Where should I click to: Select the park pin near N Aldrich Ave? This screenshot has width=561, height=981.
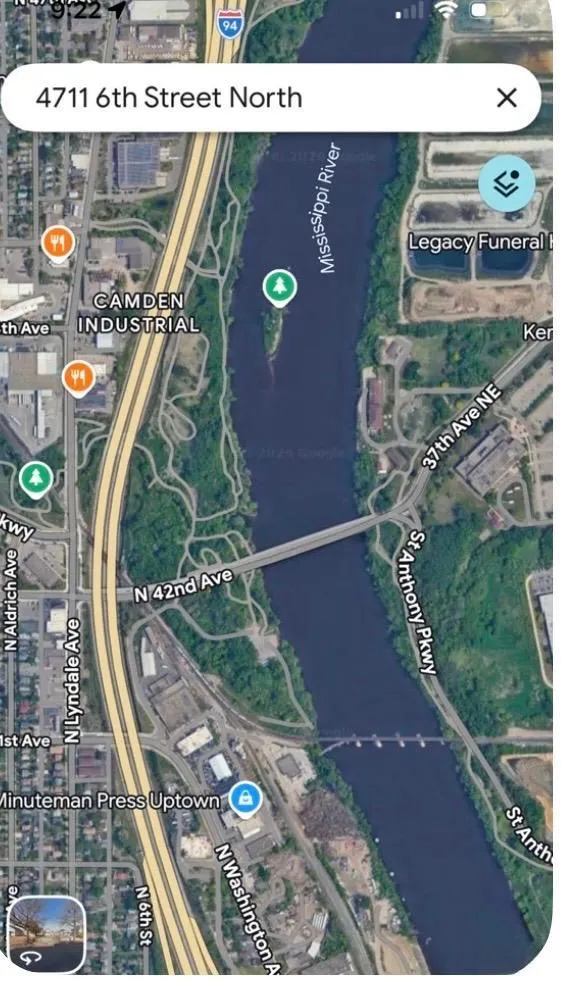coord(36,479)
